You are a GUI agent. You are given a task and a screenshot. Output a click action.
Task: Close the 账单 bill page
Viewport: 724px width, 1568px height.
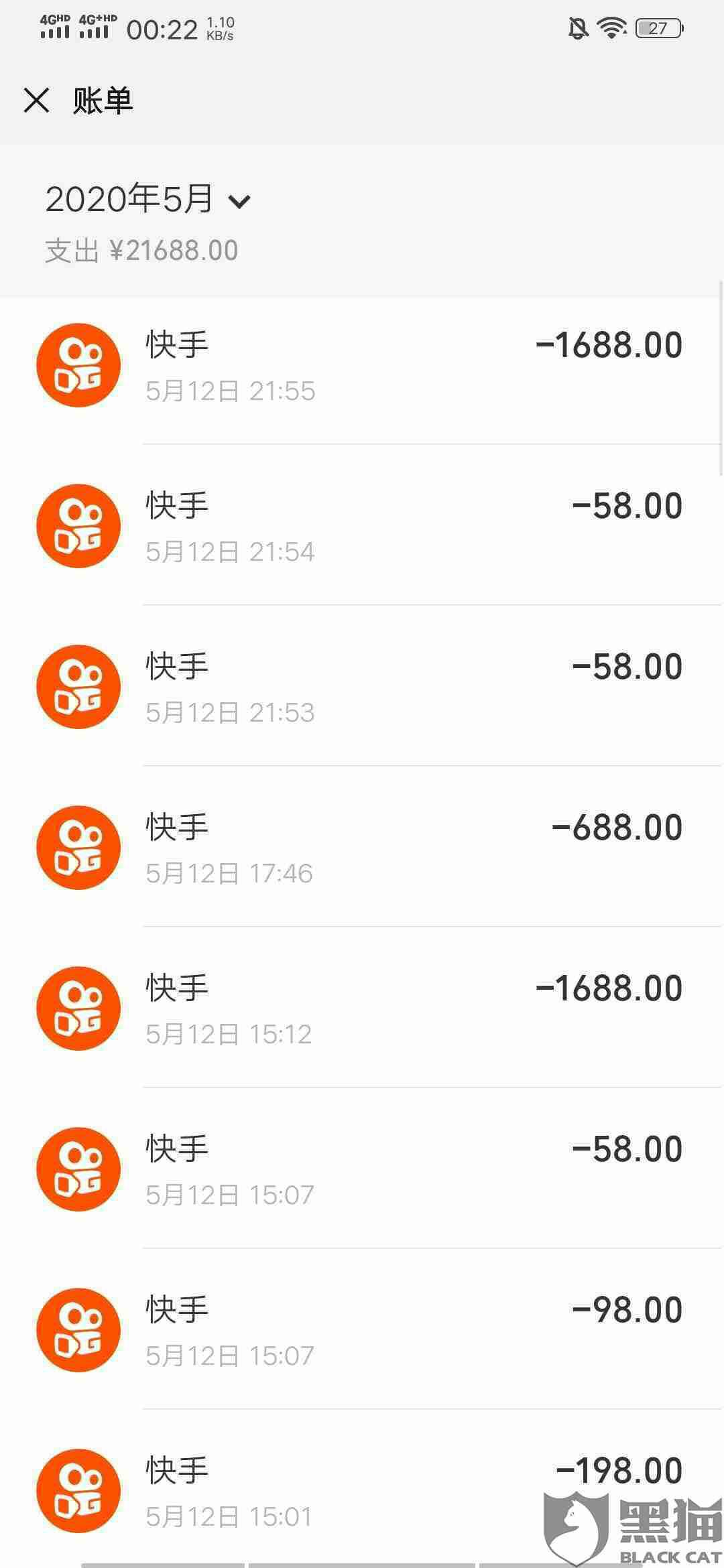pyautogui.click(x=36, y=101)
